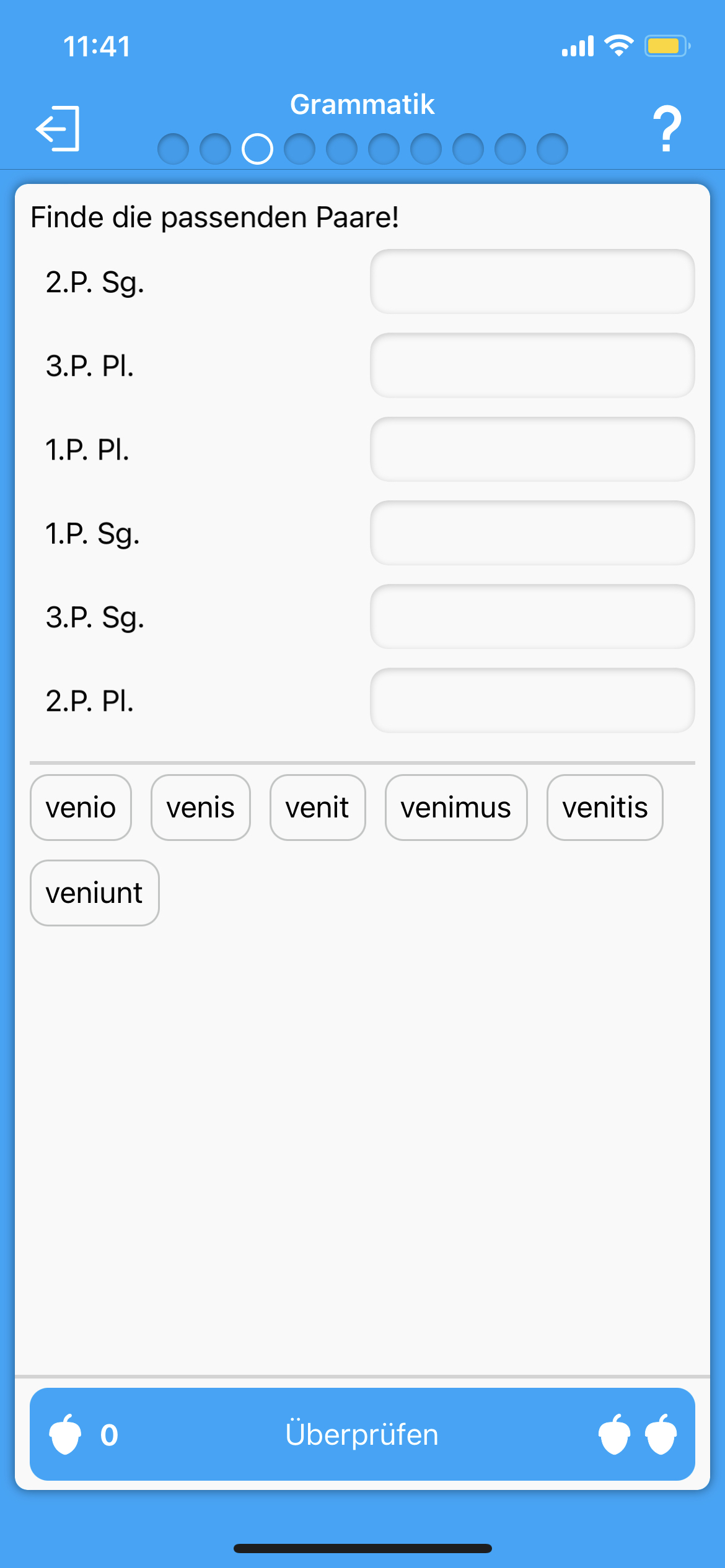725x1568 pixels.
Task: Open the help question mark
Action: pyautogui.click(x=667, y=129)
